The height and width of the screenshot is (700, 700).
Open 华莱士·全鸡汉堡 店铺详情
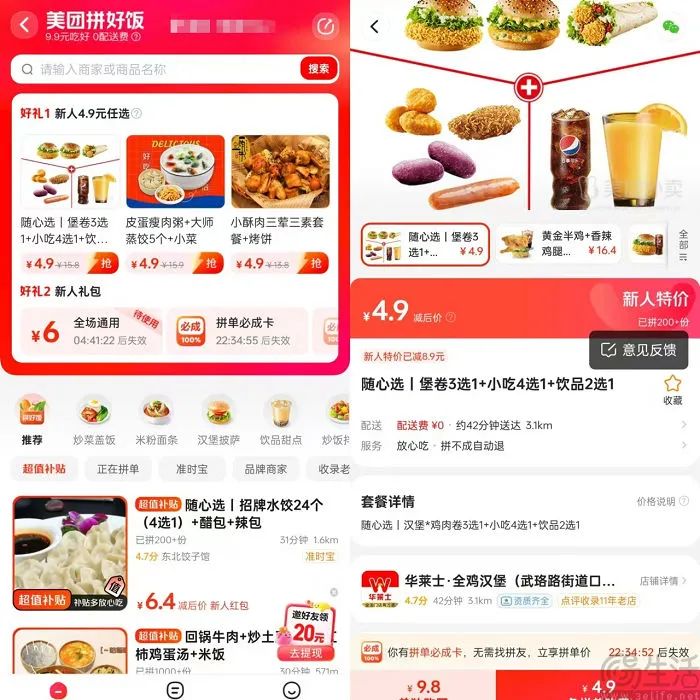tap(664, 580)
